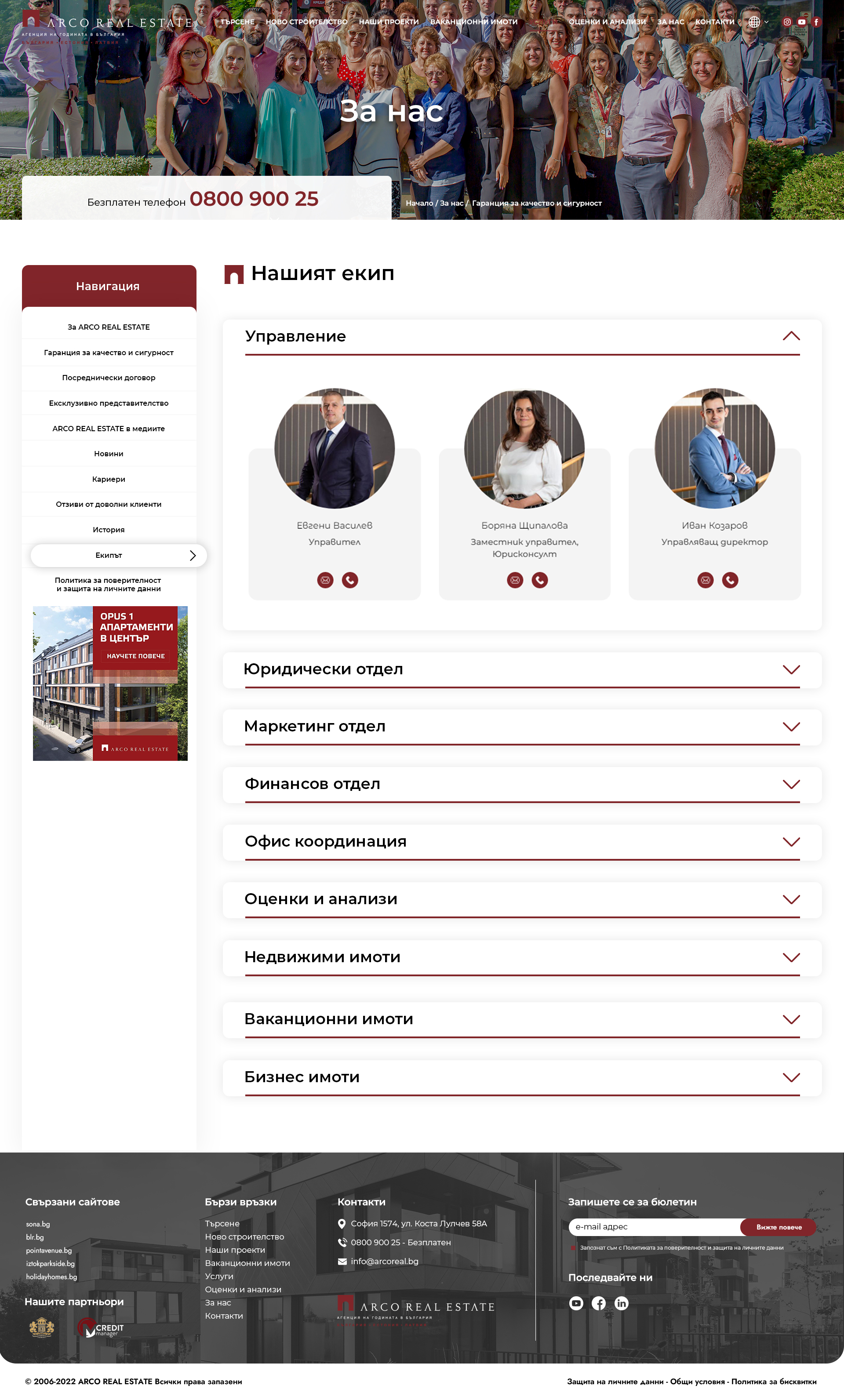Open the Instagram icon in header
Screen dimensions: 844x1400
coord(786,22)
